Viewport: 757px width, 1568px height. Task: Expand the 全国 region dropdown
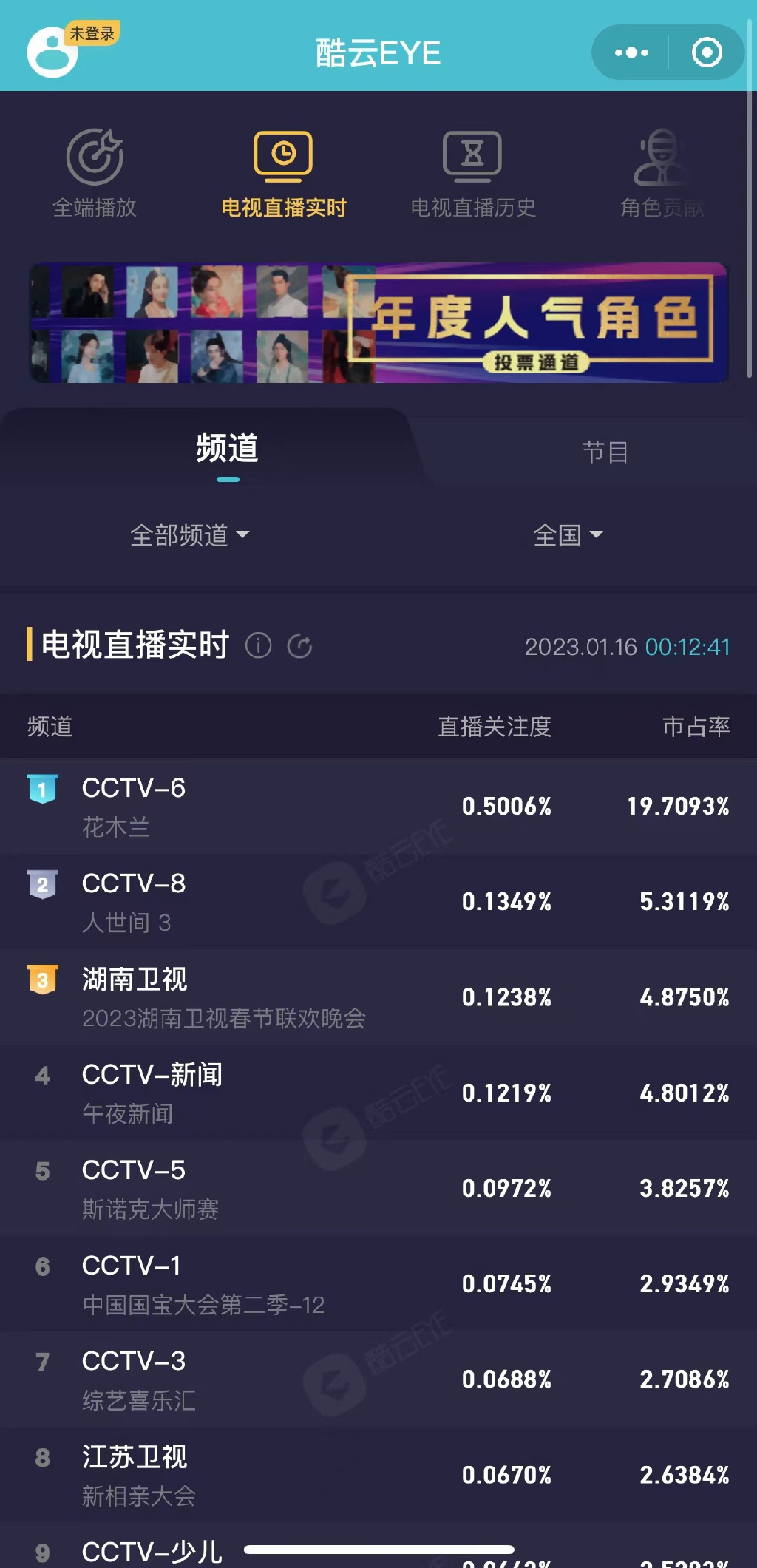point(567,534)
